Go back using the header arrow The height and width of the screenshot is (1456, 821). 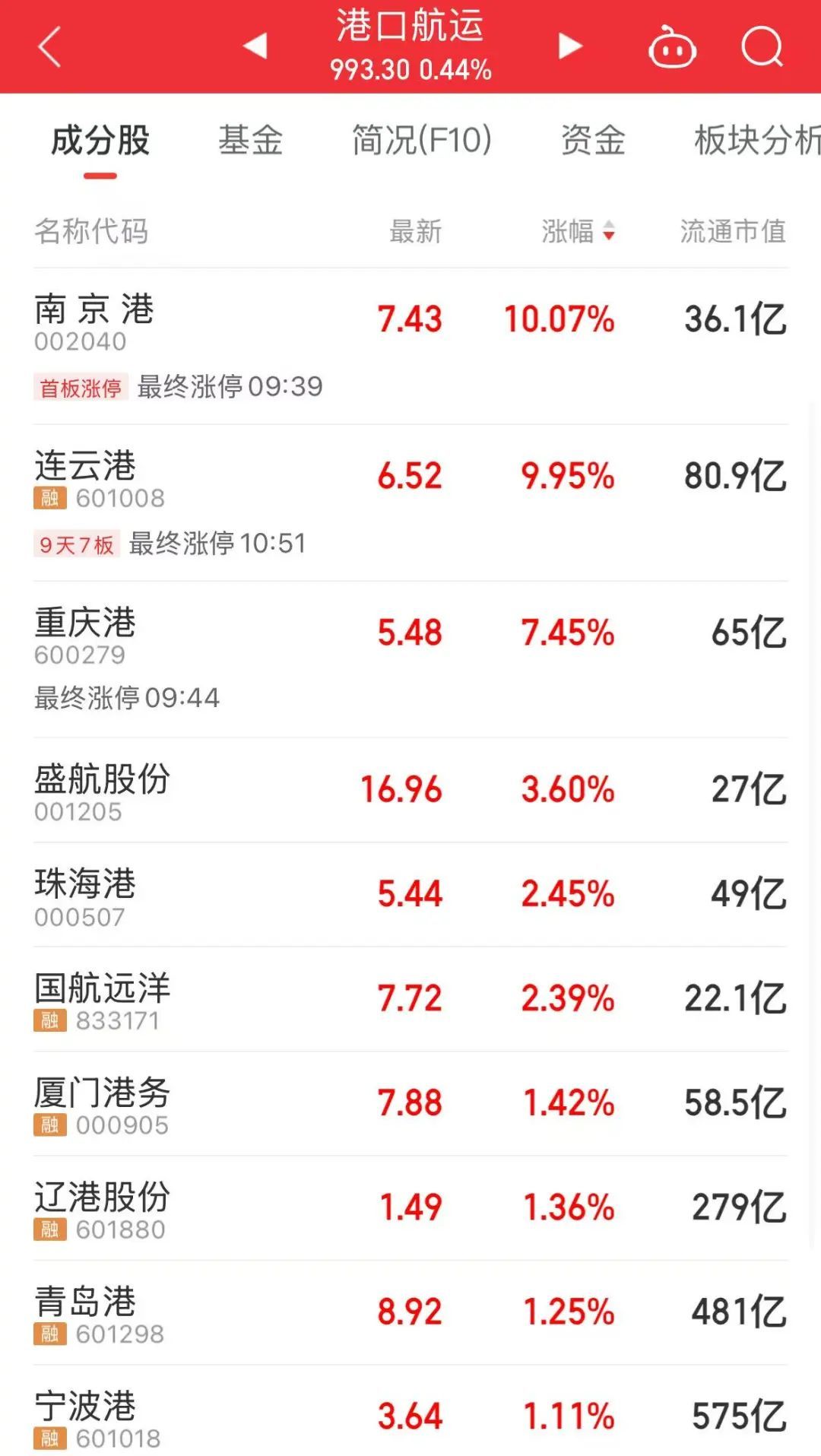(49, 47)
